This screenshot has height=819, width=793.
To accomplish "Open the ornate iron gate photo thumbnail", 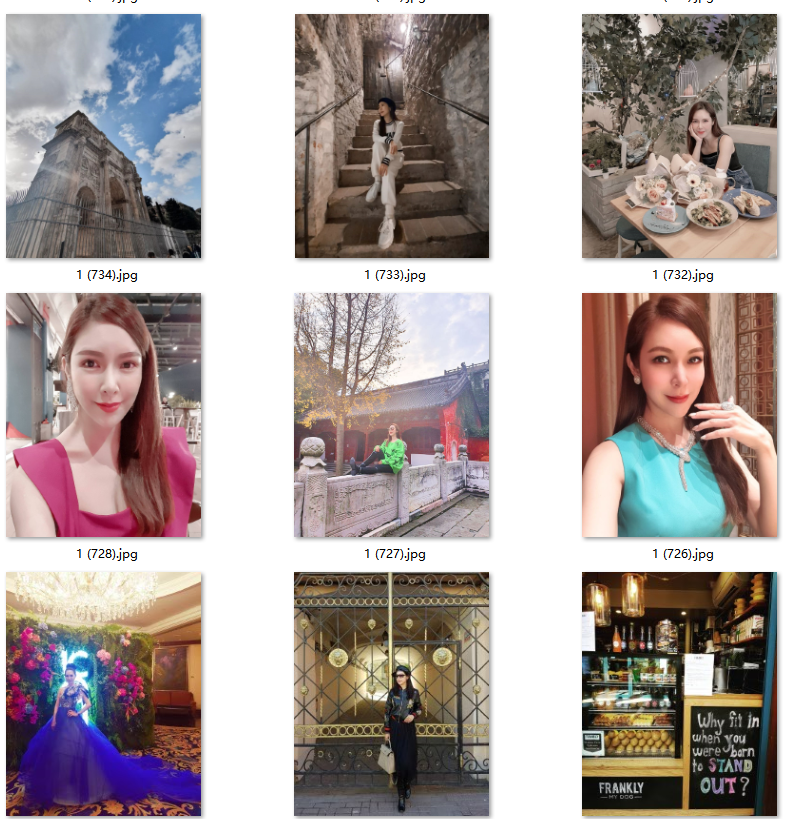I will click(391, 694).
